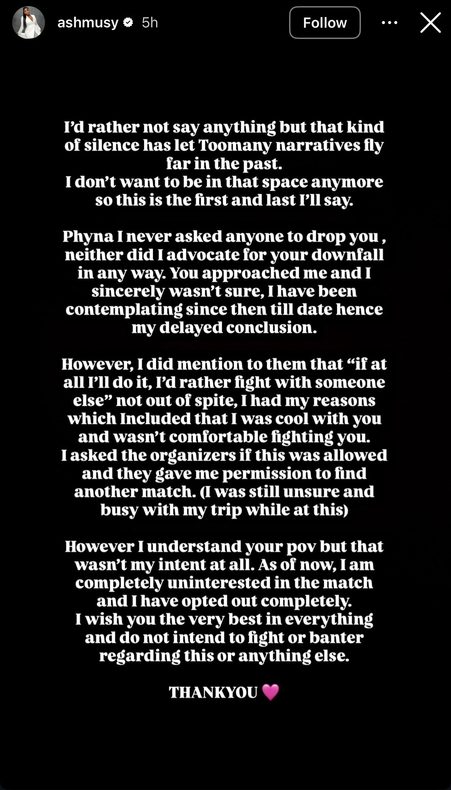This screenshot has width=451, height=790.
Task: Close the story viewer
Action: coord(430,23)
